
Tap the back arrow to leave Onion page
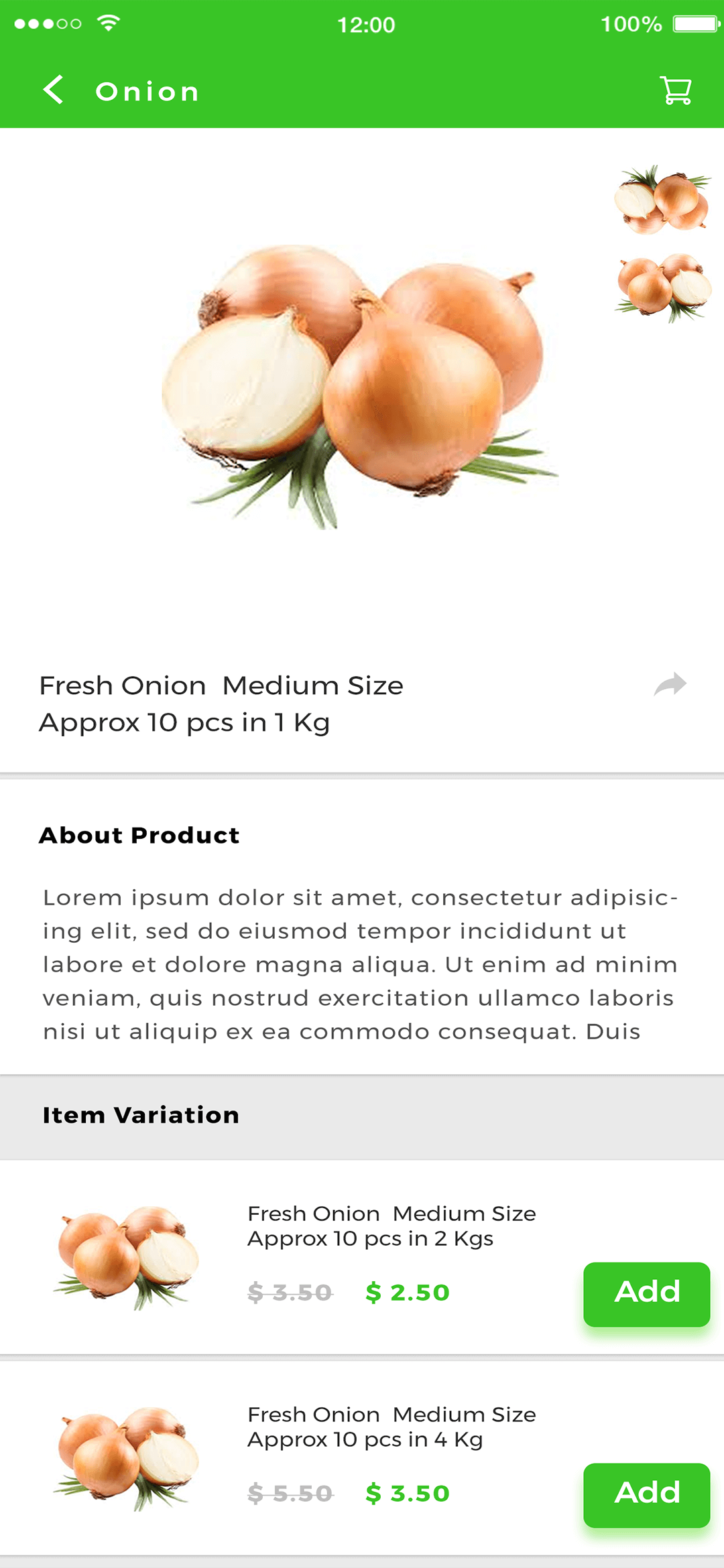54,91
